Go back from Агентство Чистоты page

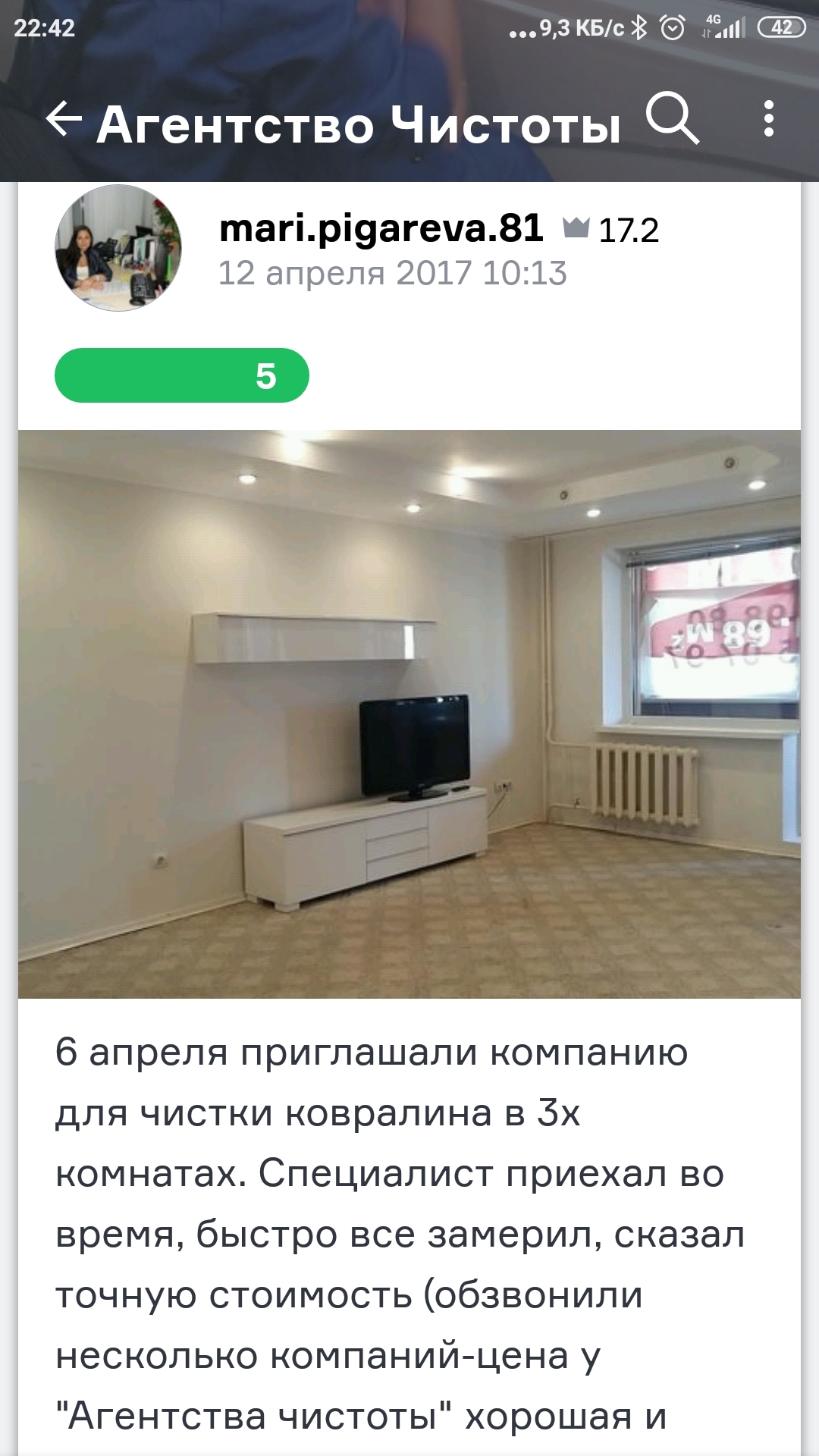click(x=64, y=121)
